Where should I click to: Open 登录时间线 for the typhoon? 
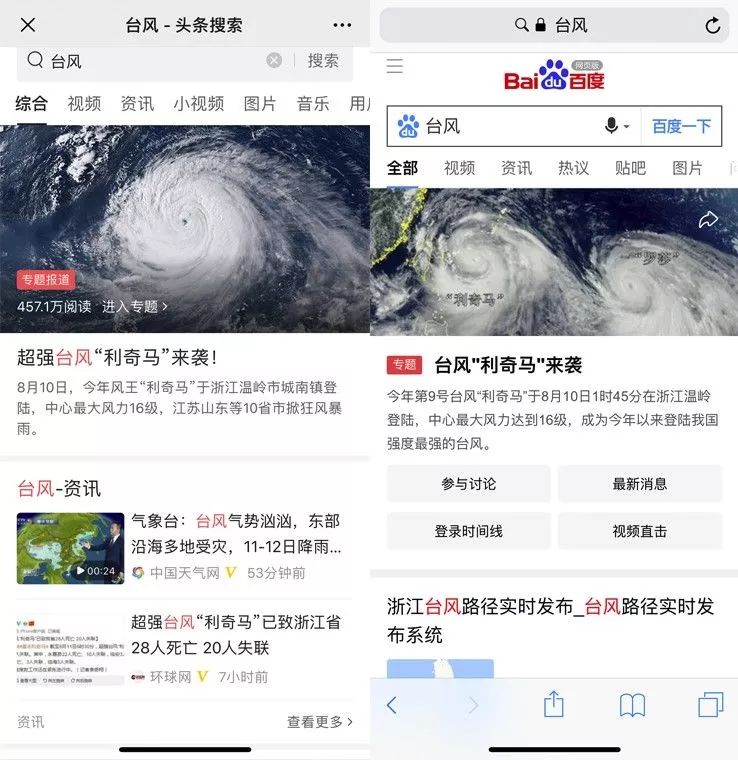468,532
